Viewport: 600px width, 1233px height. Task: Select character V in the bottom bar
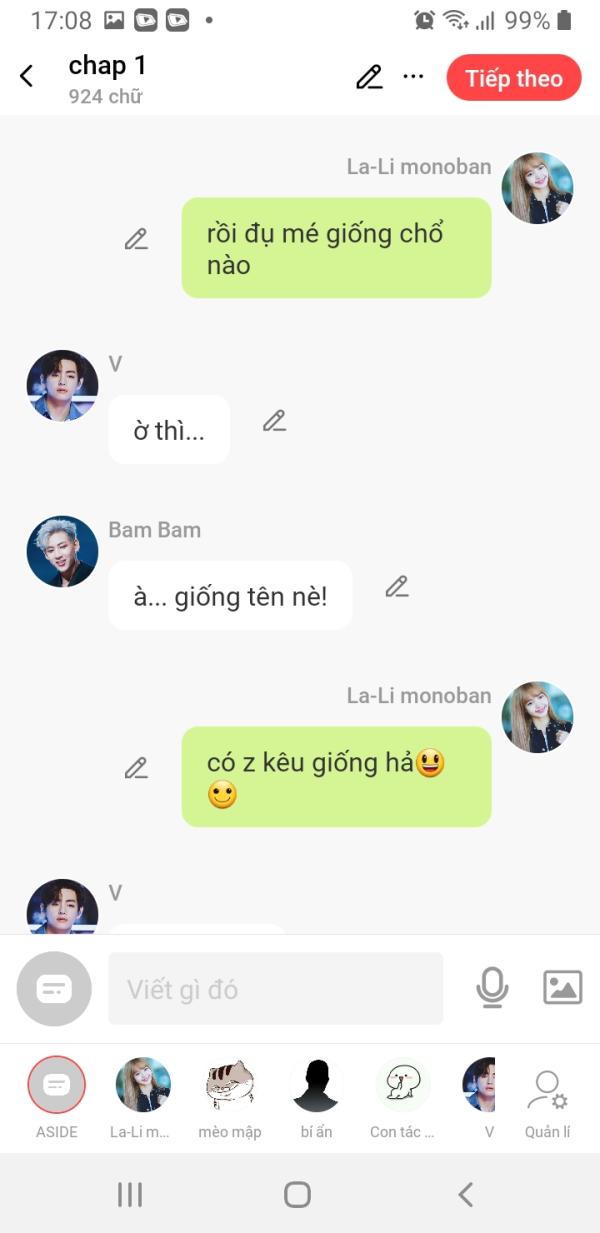[481, 1097]
